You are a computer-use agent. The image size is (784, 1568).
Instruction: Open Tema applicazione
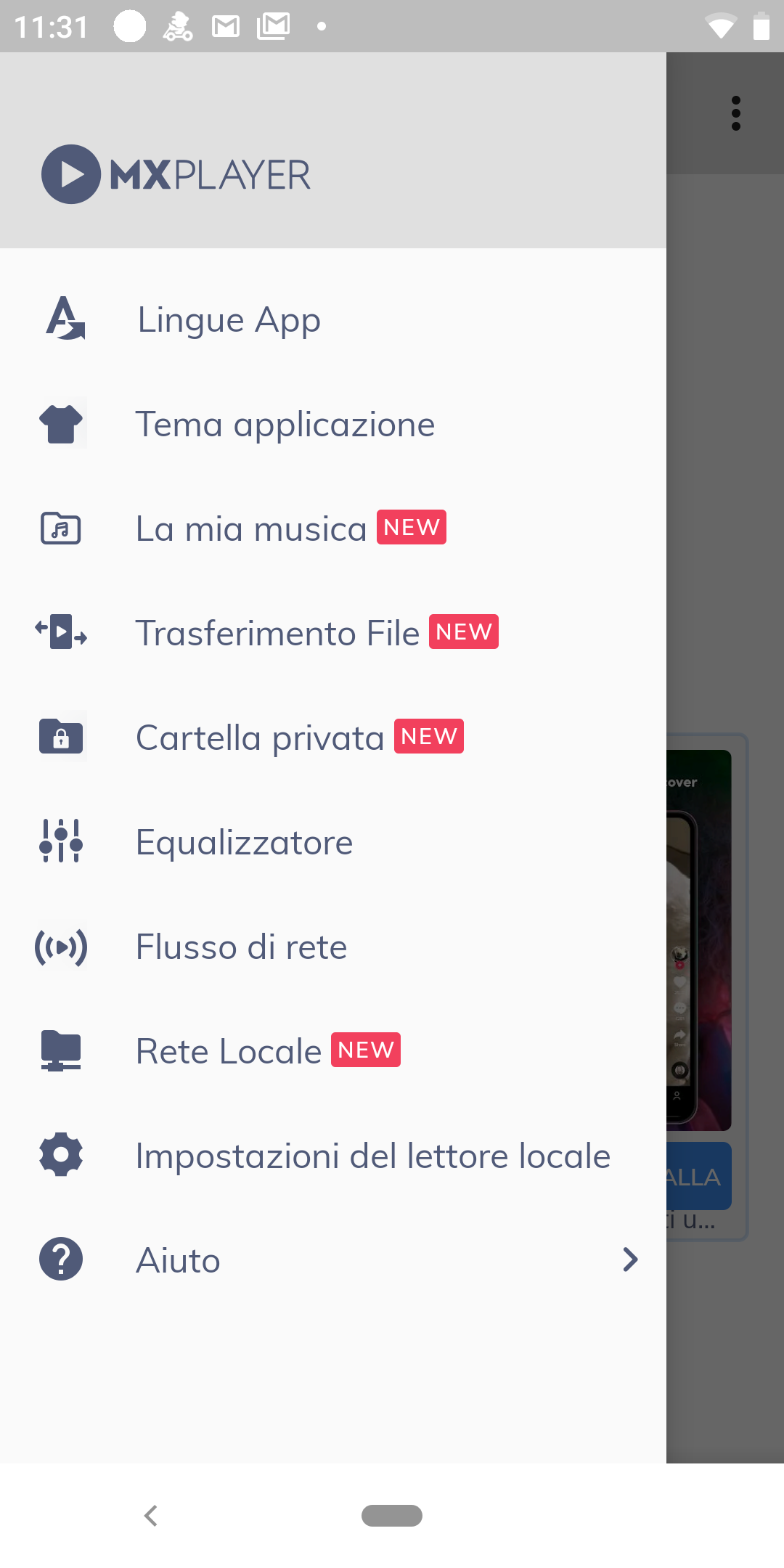click(x=285, y=425)
